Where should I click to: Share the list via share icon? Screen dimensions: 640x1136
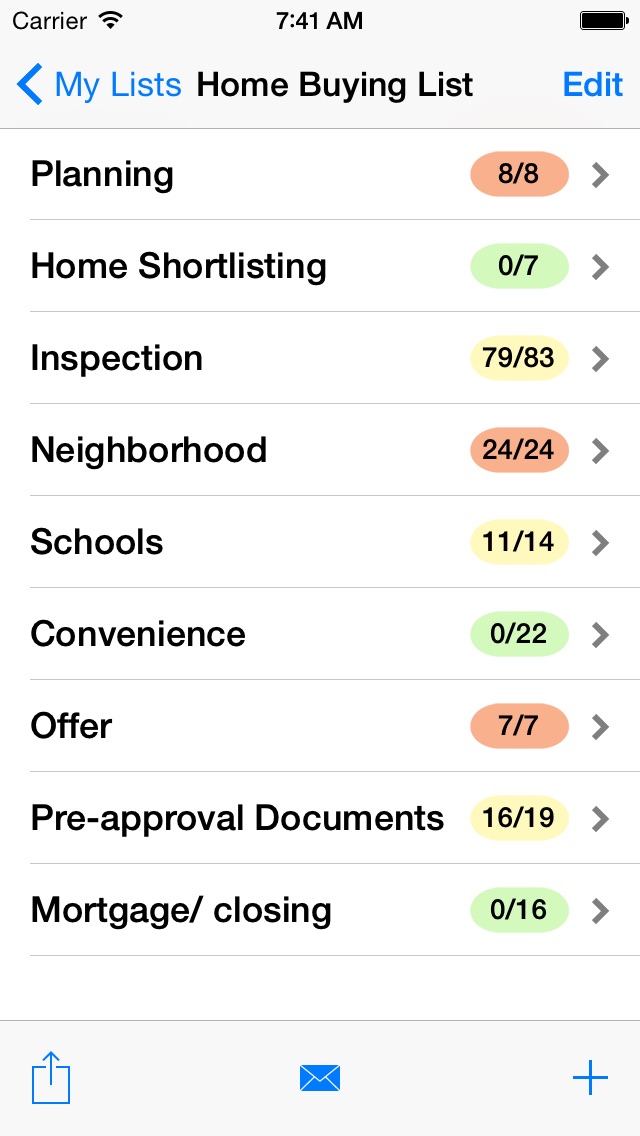point(51,1077)
